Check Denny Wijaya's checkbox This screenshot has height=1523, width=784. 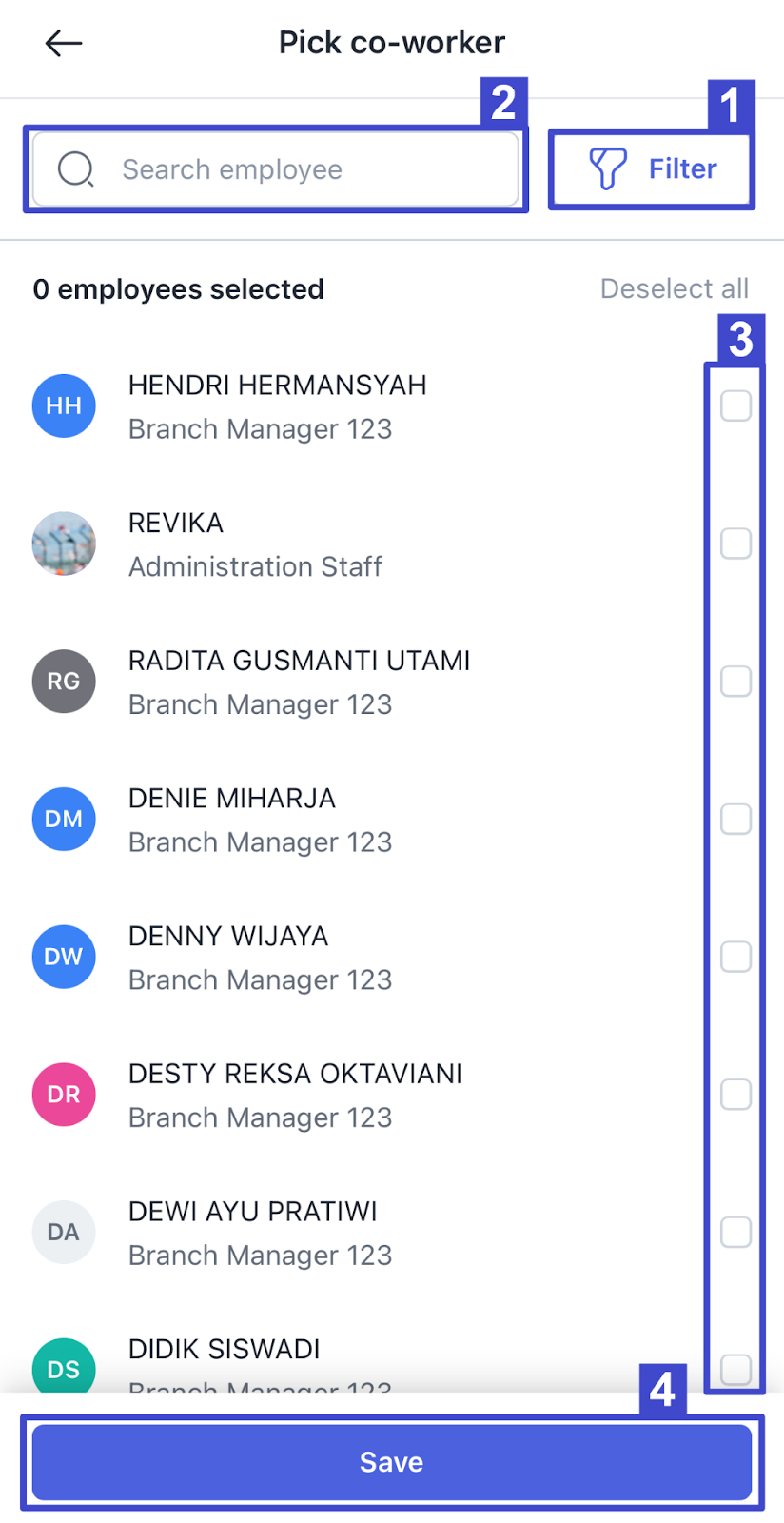[x=735, y=957]
